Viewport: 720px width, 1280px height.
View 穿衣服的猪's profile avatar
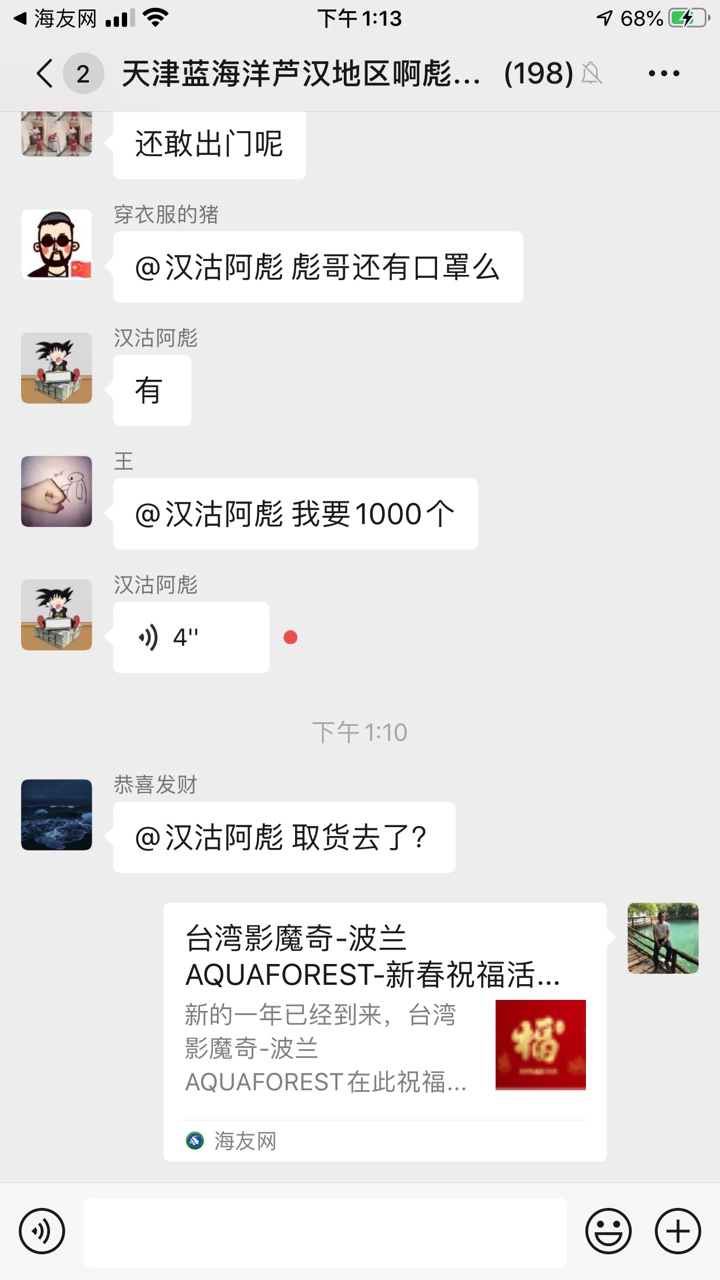point(57,245)
